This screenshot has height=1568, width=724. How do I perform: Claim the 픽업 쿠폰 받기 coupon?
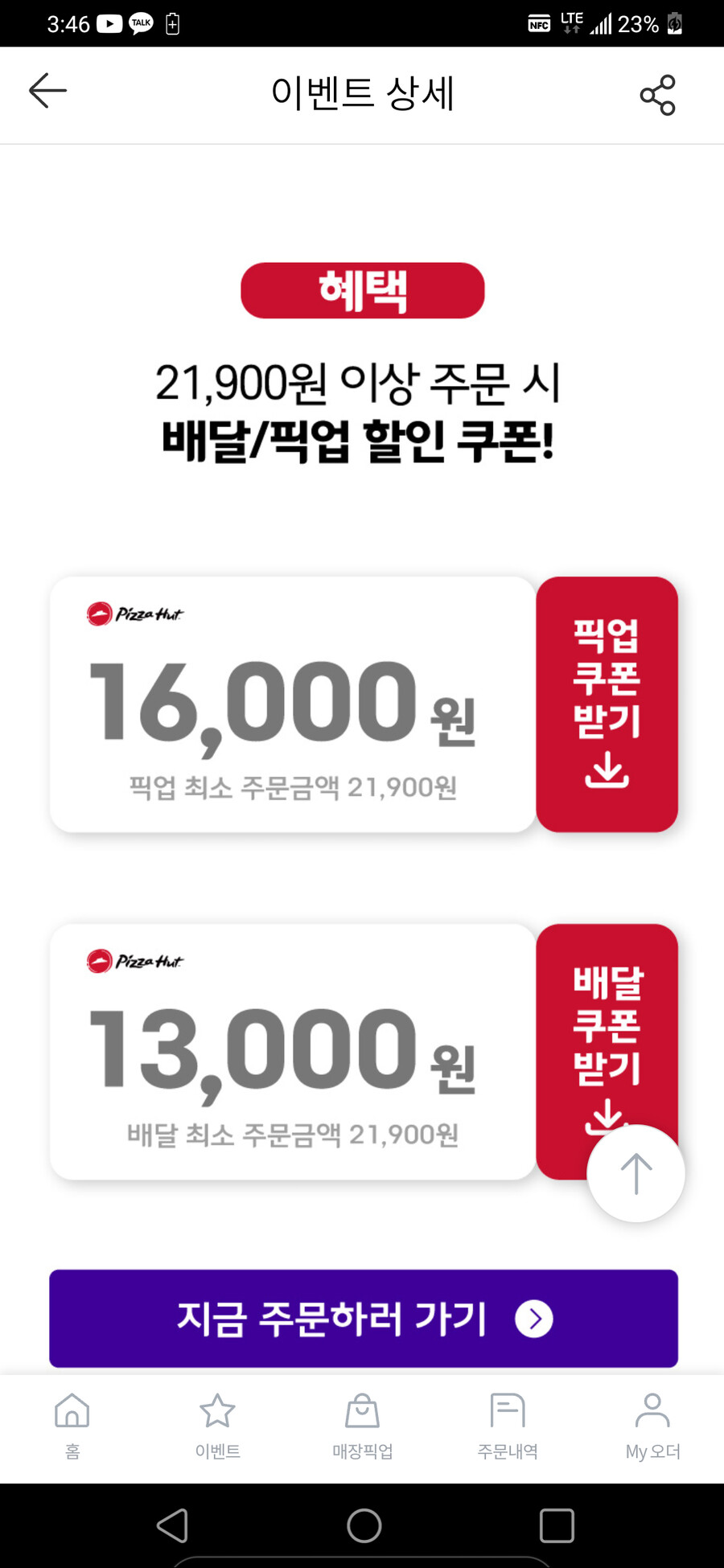tap(607, 704)
